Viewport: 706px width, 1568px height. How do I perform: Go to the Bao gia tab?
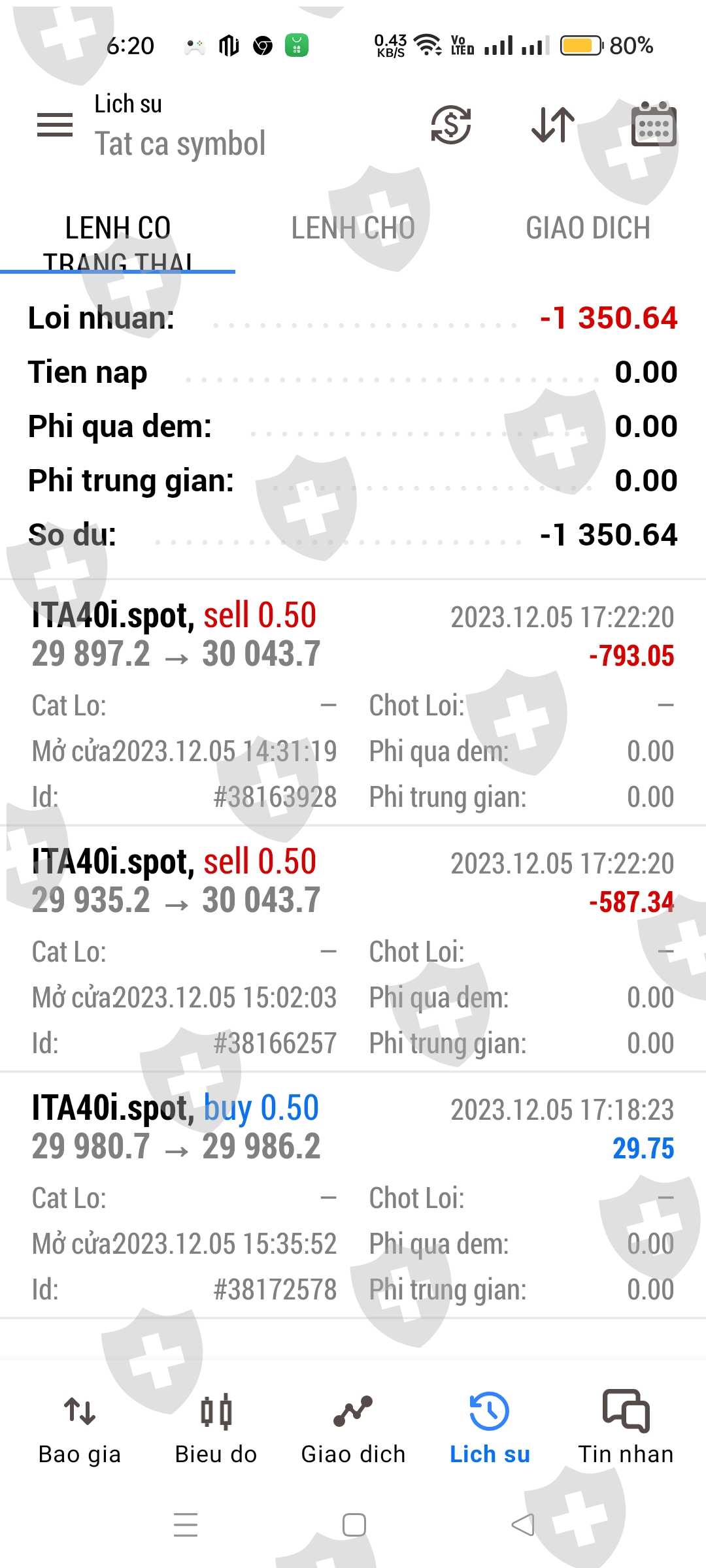pyautogui.click(x=80, y=1428)
